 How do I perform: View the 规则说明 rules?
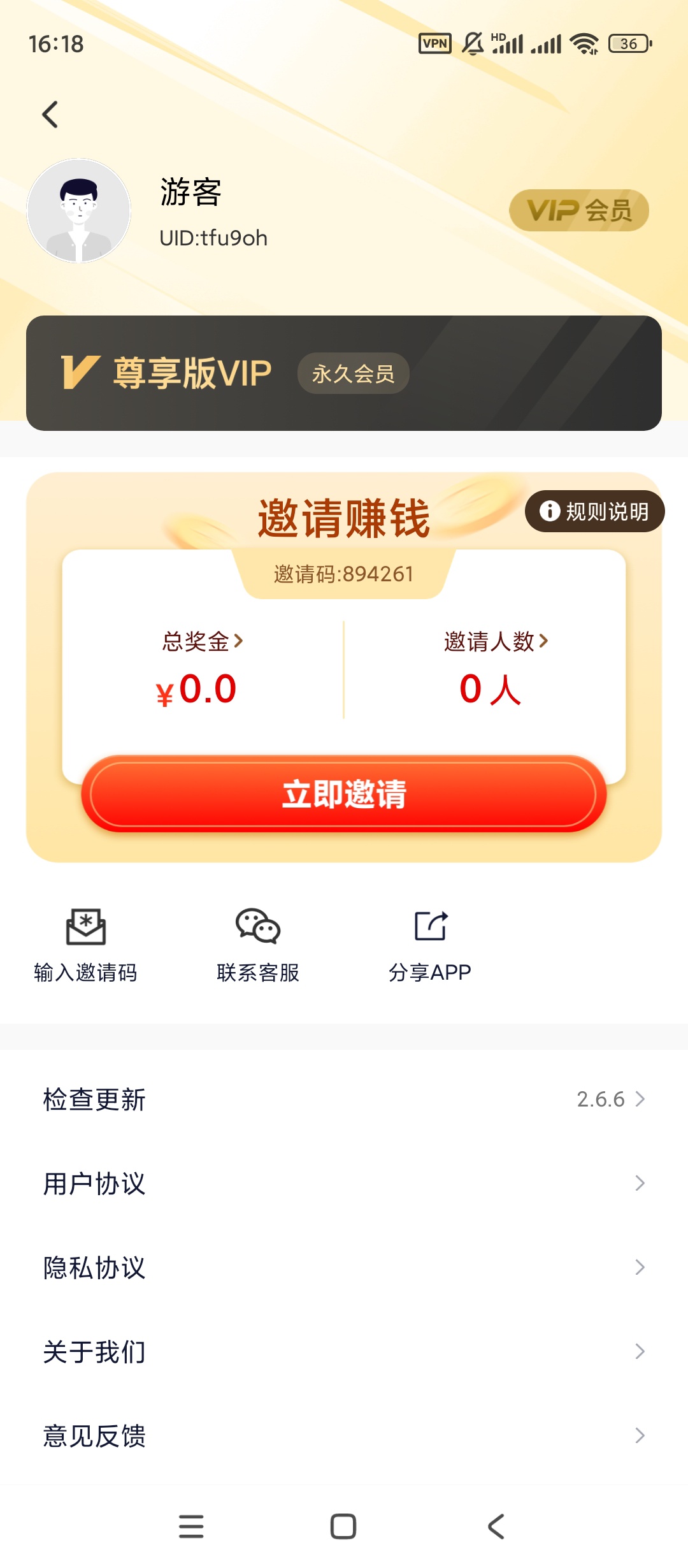click(x=594, y=511)
